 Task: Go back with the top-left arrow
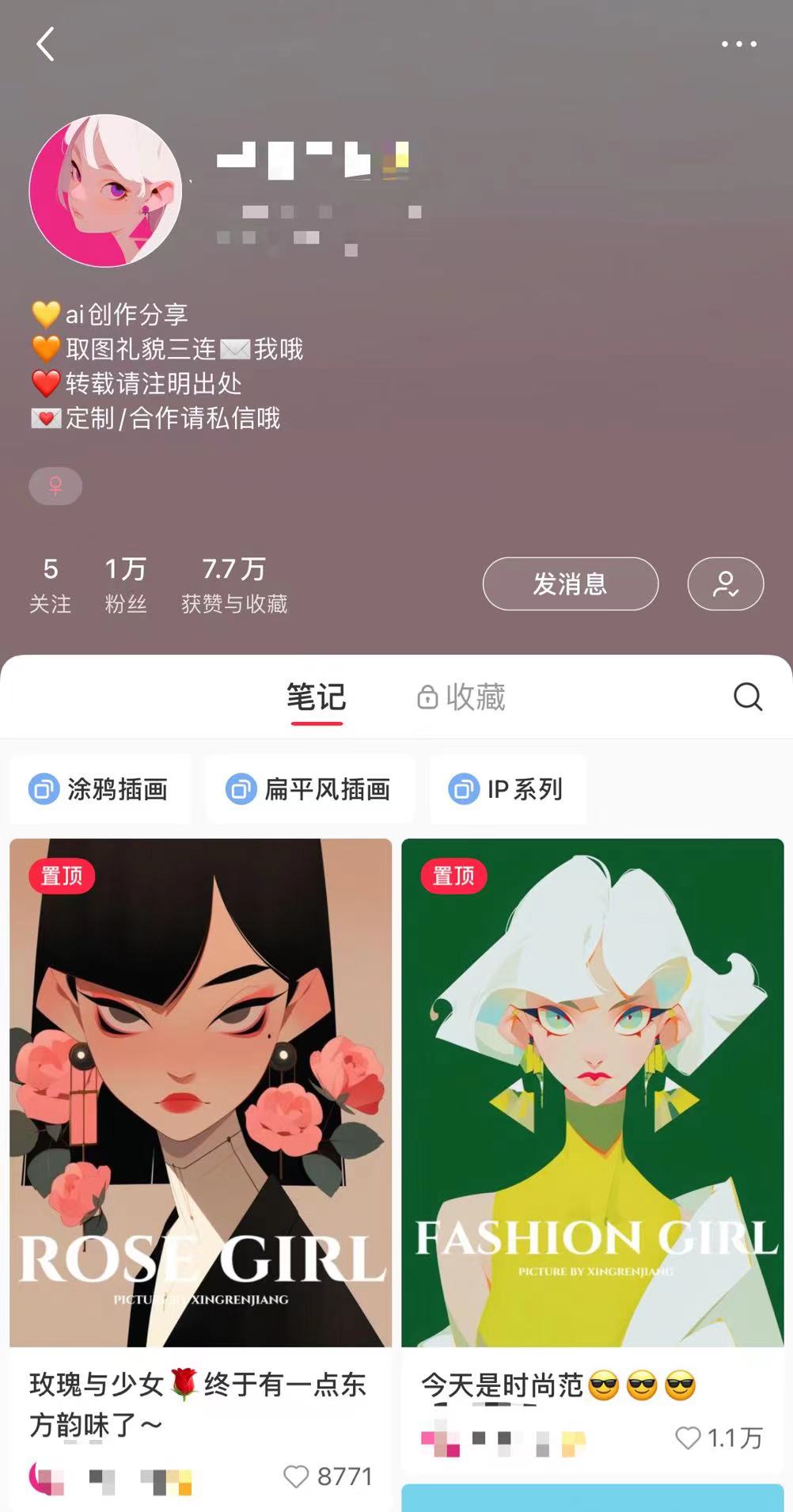click(46, 44)
